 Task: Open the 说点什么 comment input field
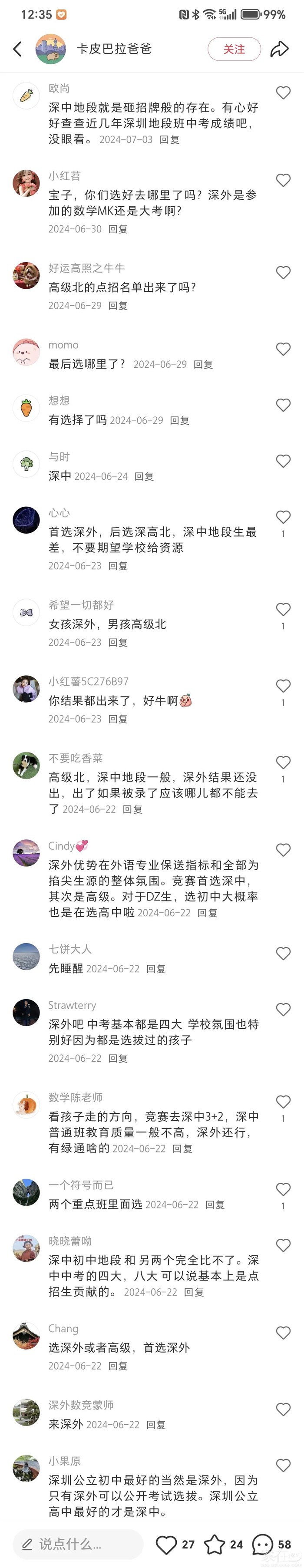[x=78, y=1544]
